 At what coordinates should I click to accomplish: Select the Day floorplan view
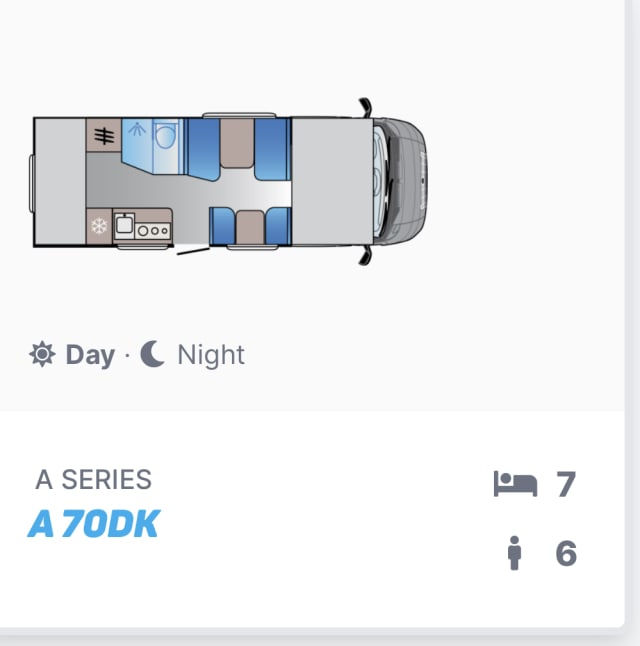(72, 355)
